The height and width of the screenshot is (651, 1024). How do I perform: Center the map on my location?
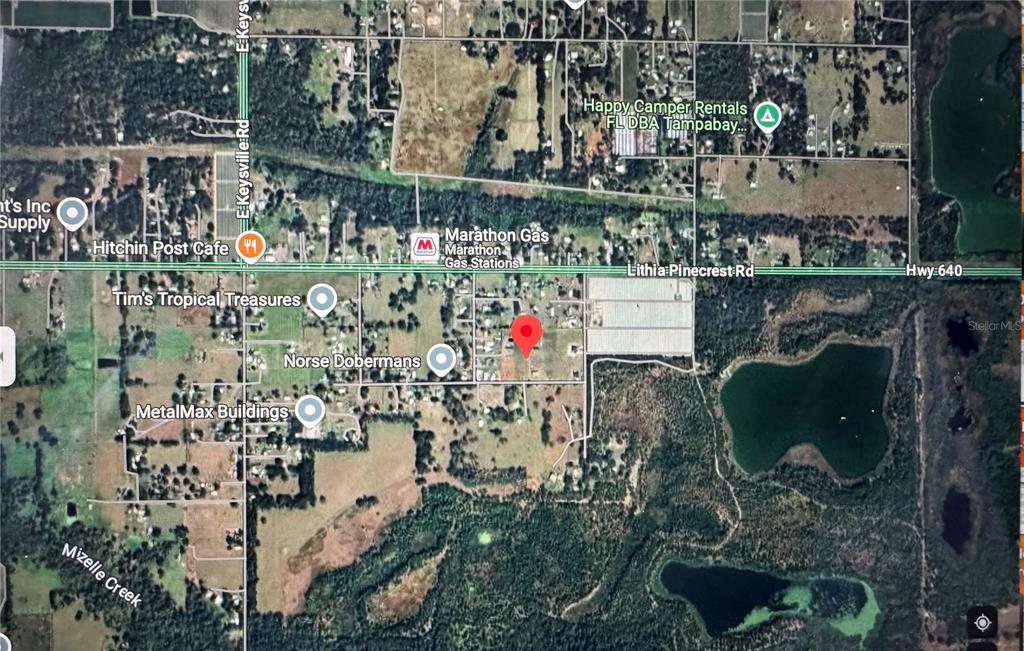click(982, 622)
